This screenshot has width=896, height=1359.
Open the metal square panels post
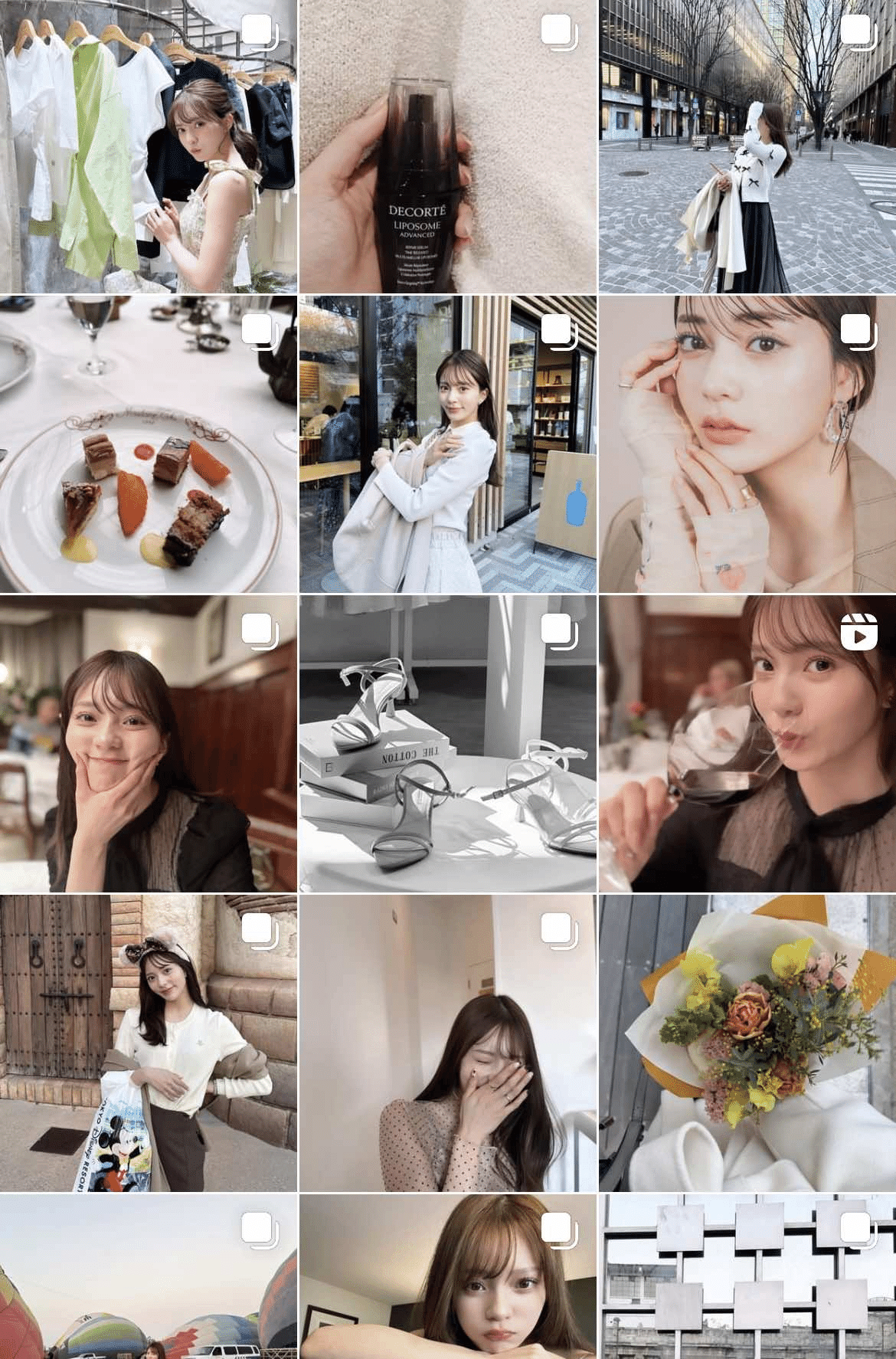point(747,1277)
